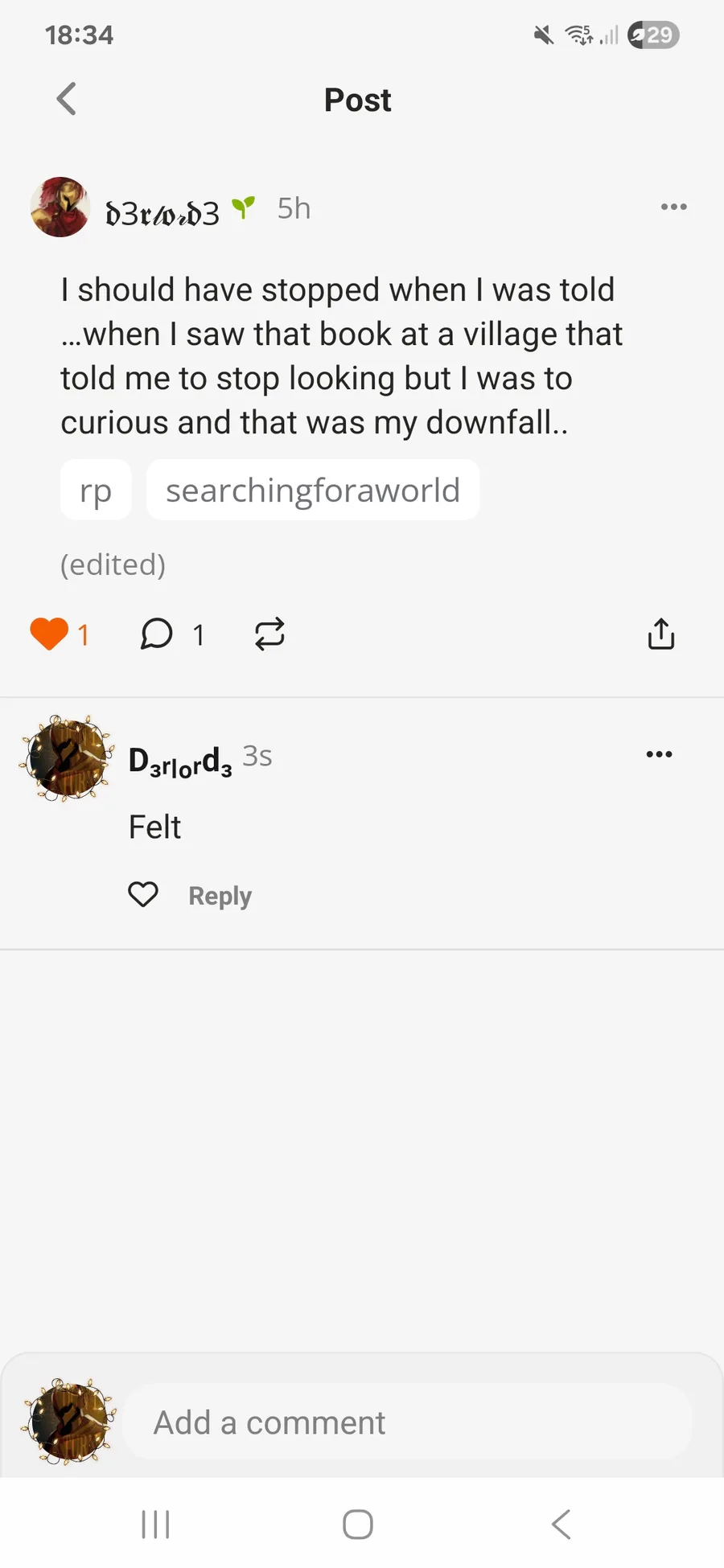Open the avatar next to the Felt comment

[68, 758]
